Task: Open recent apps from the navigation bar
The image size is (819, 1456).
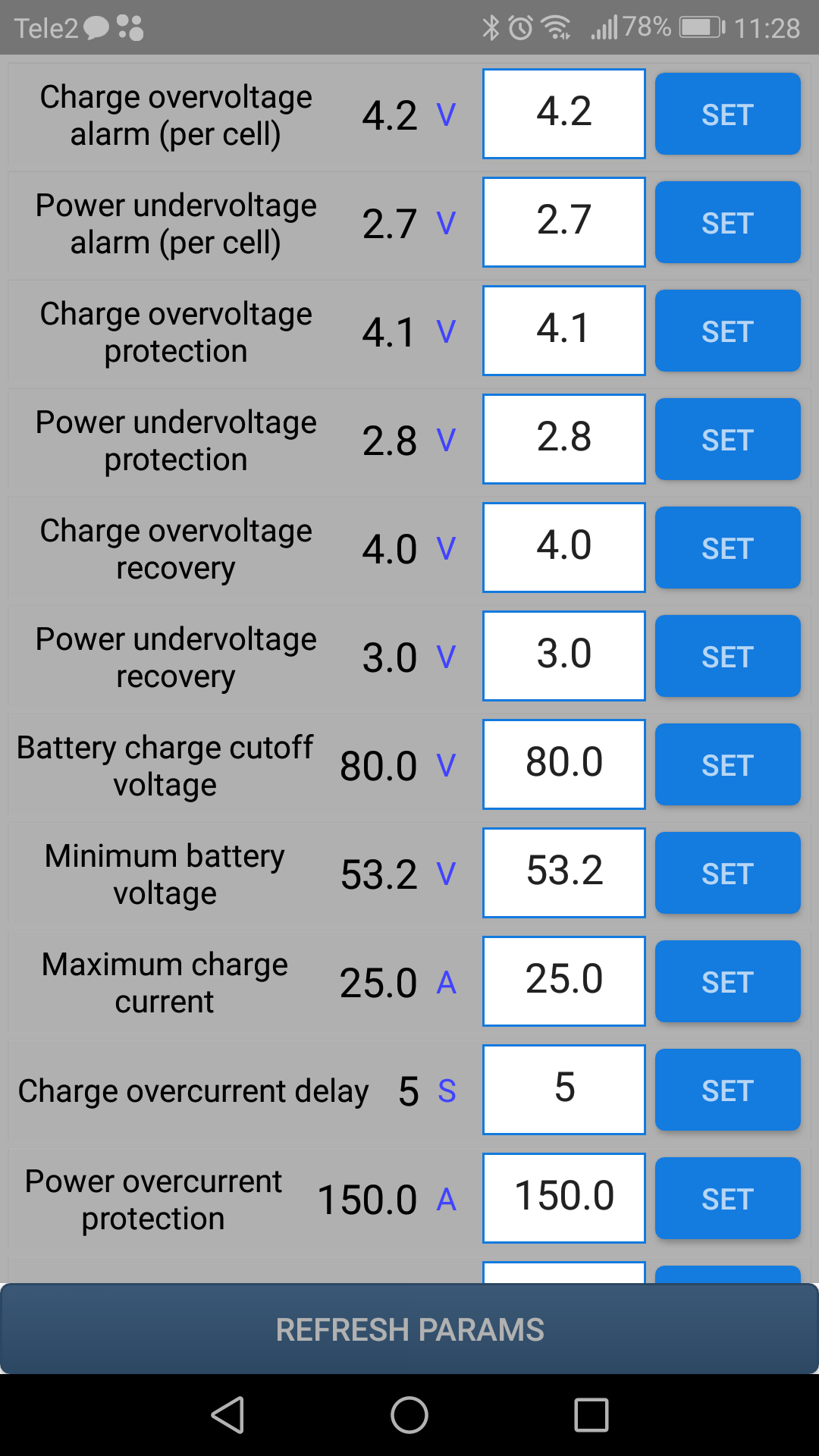Action: click(x=591, y=1415)
